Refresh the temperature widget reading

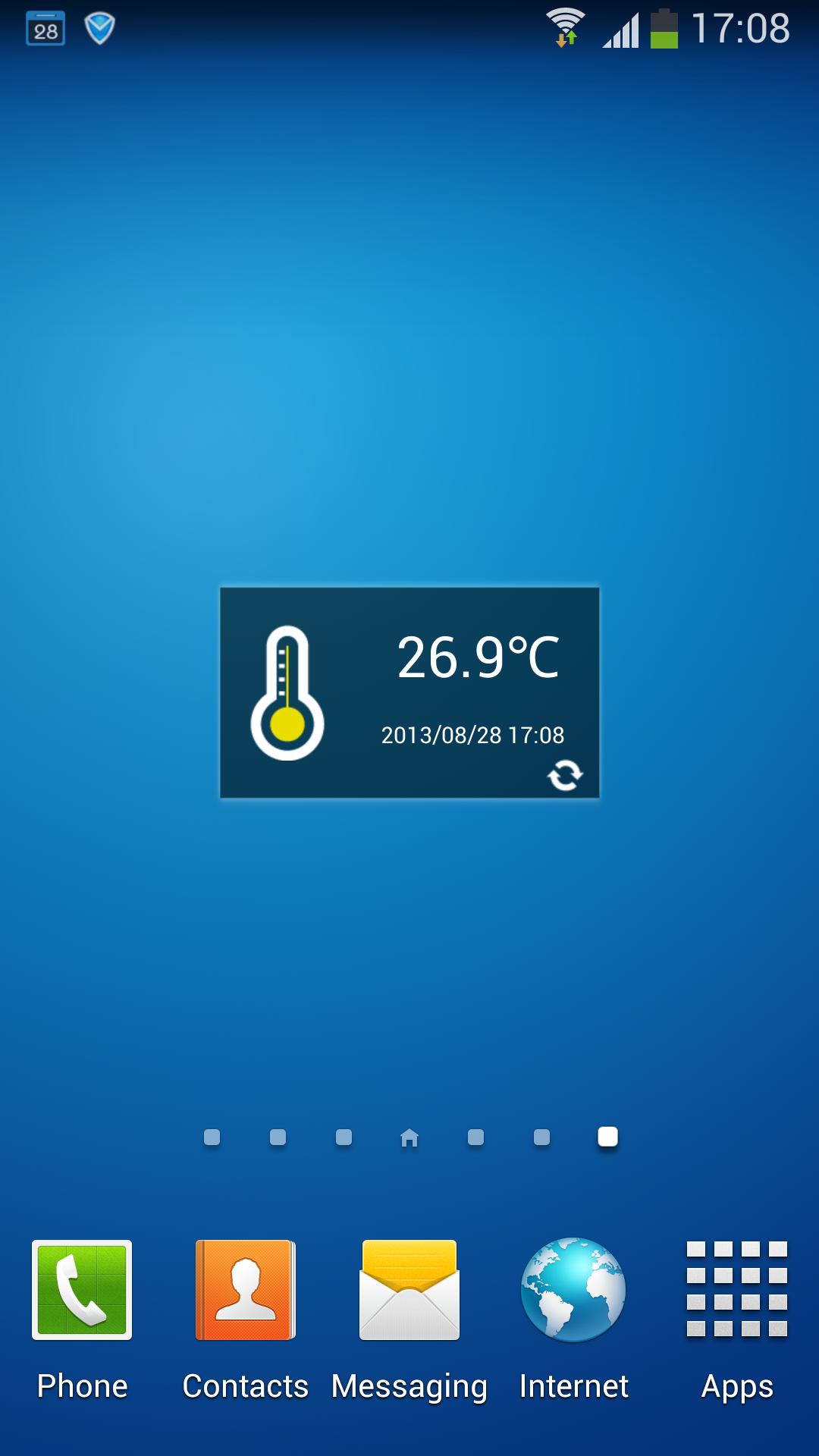pyautogui.click(x=565, y=775)
